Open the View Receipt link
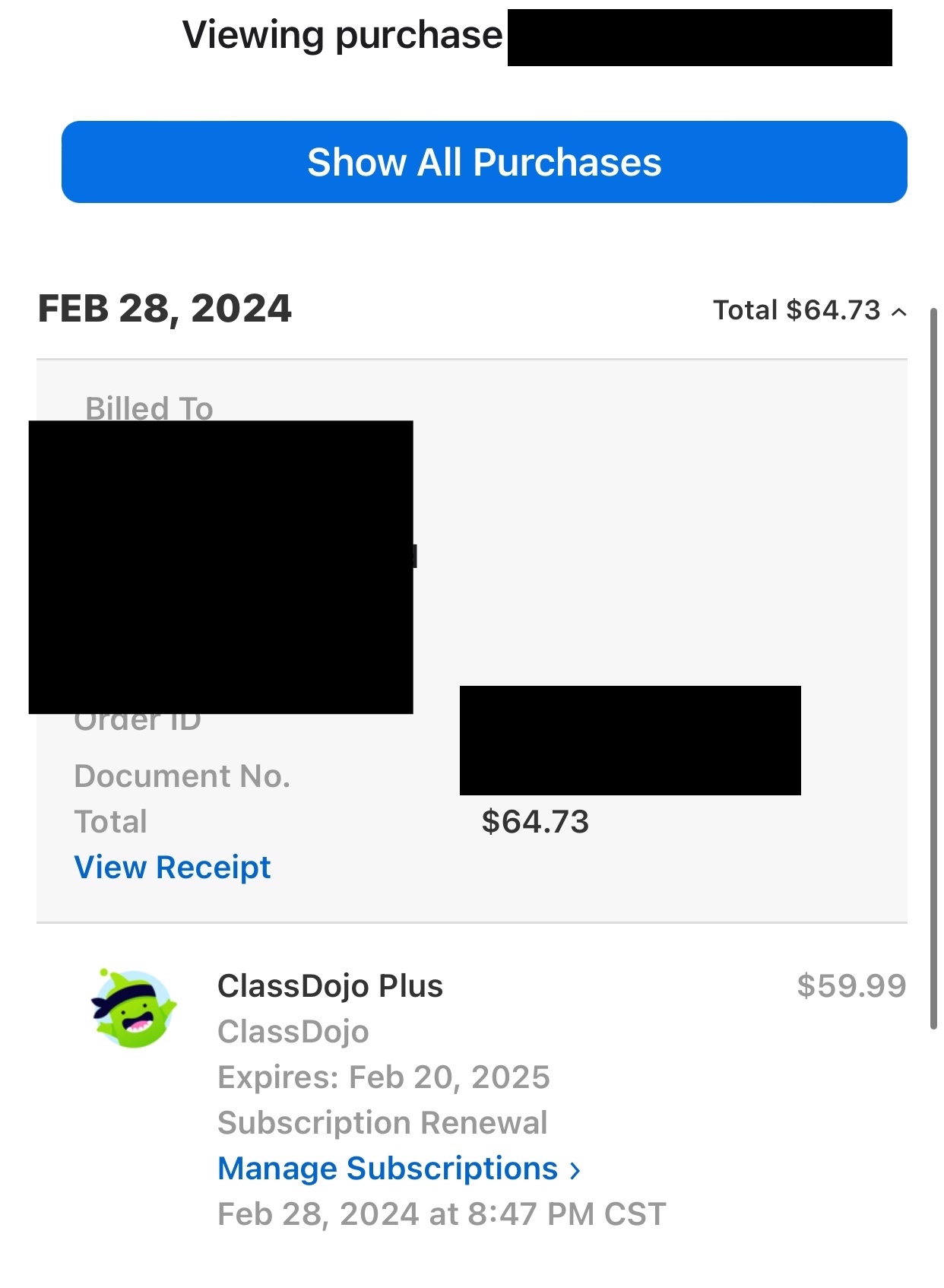This screenshot has height=1288, width=944. pos(173,868)
